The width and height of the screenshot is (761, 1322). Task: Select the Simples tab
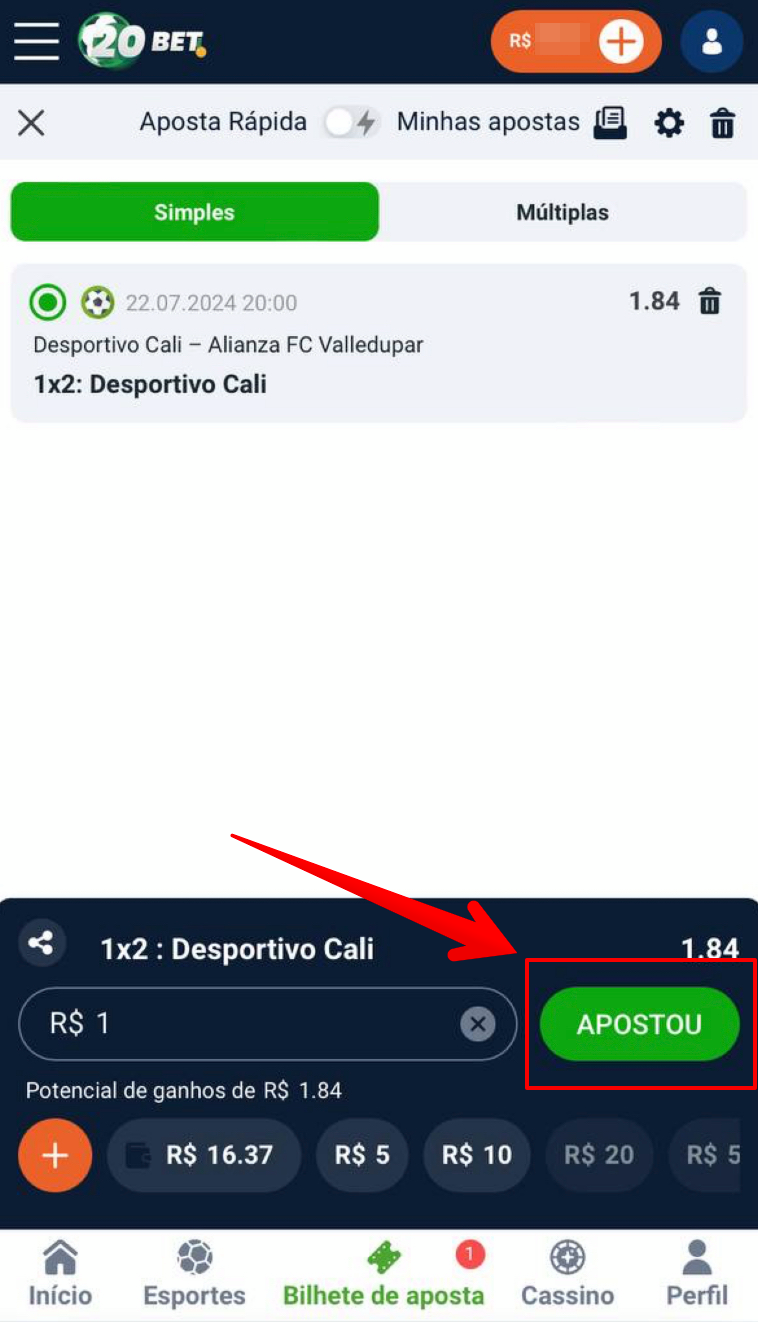tap(195, 212)
